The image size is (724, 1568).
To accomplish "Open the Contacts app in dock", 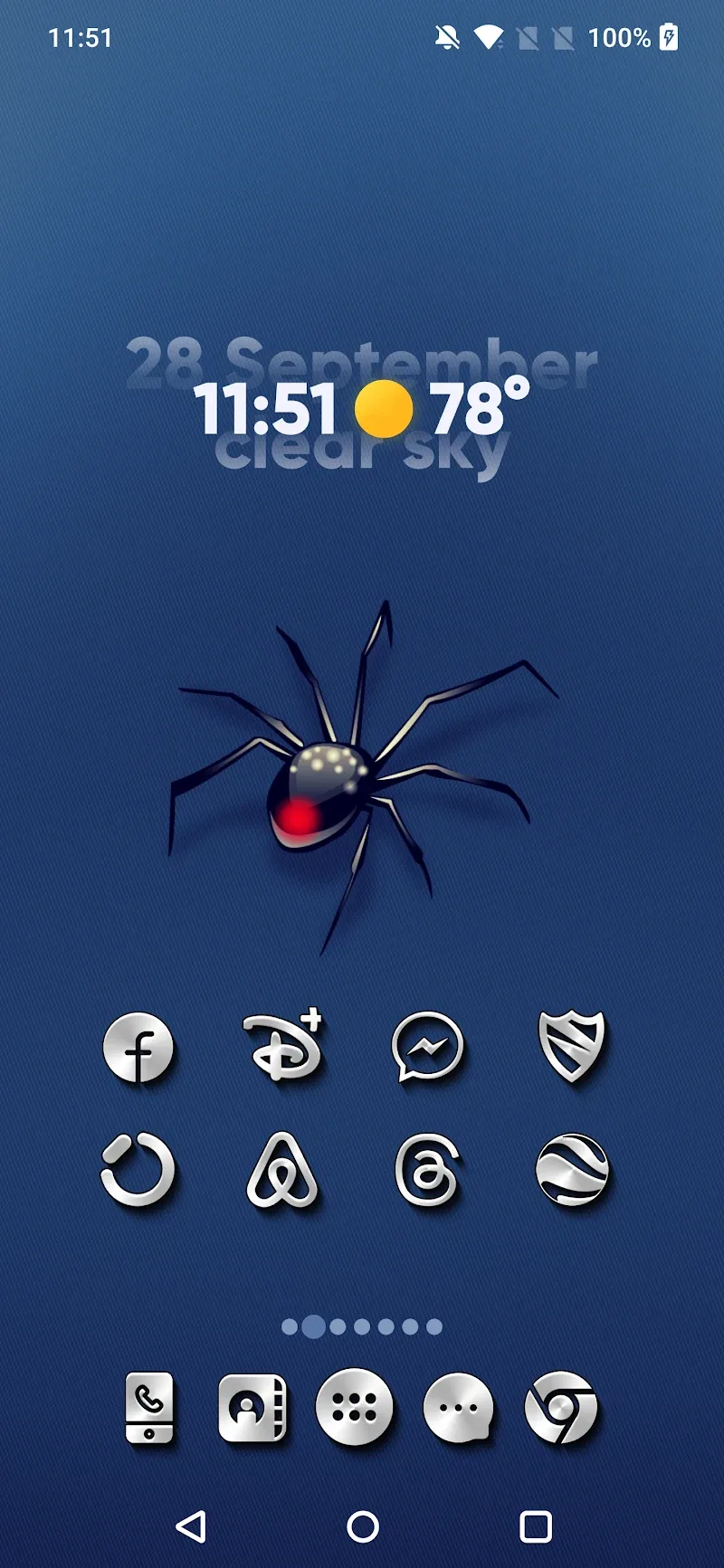I will [x=252, y=1408].
